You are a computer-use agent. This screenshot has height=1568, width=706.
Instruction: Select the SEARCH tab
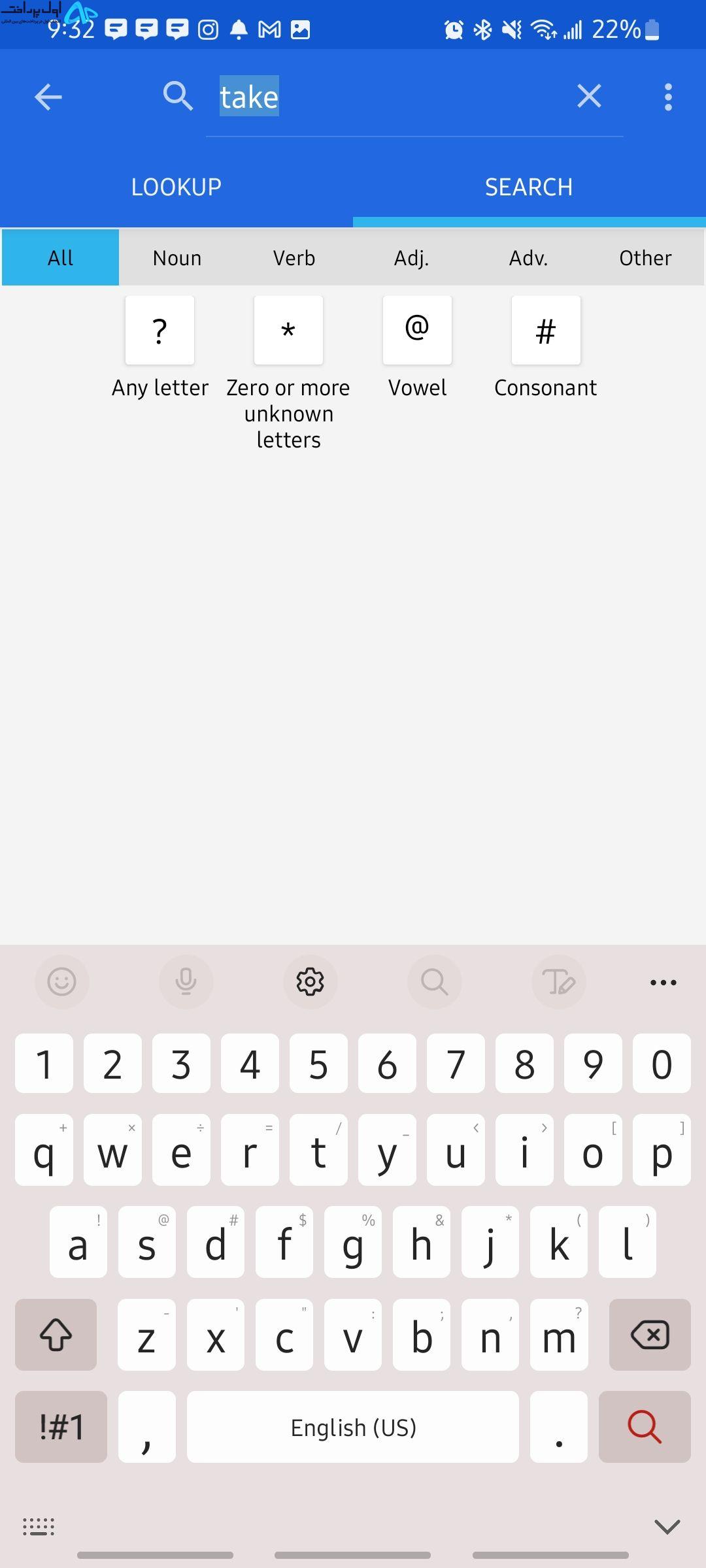[529, 188]
